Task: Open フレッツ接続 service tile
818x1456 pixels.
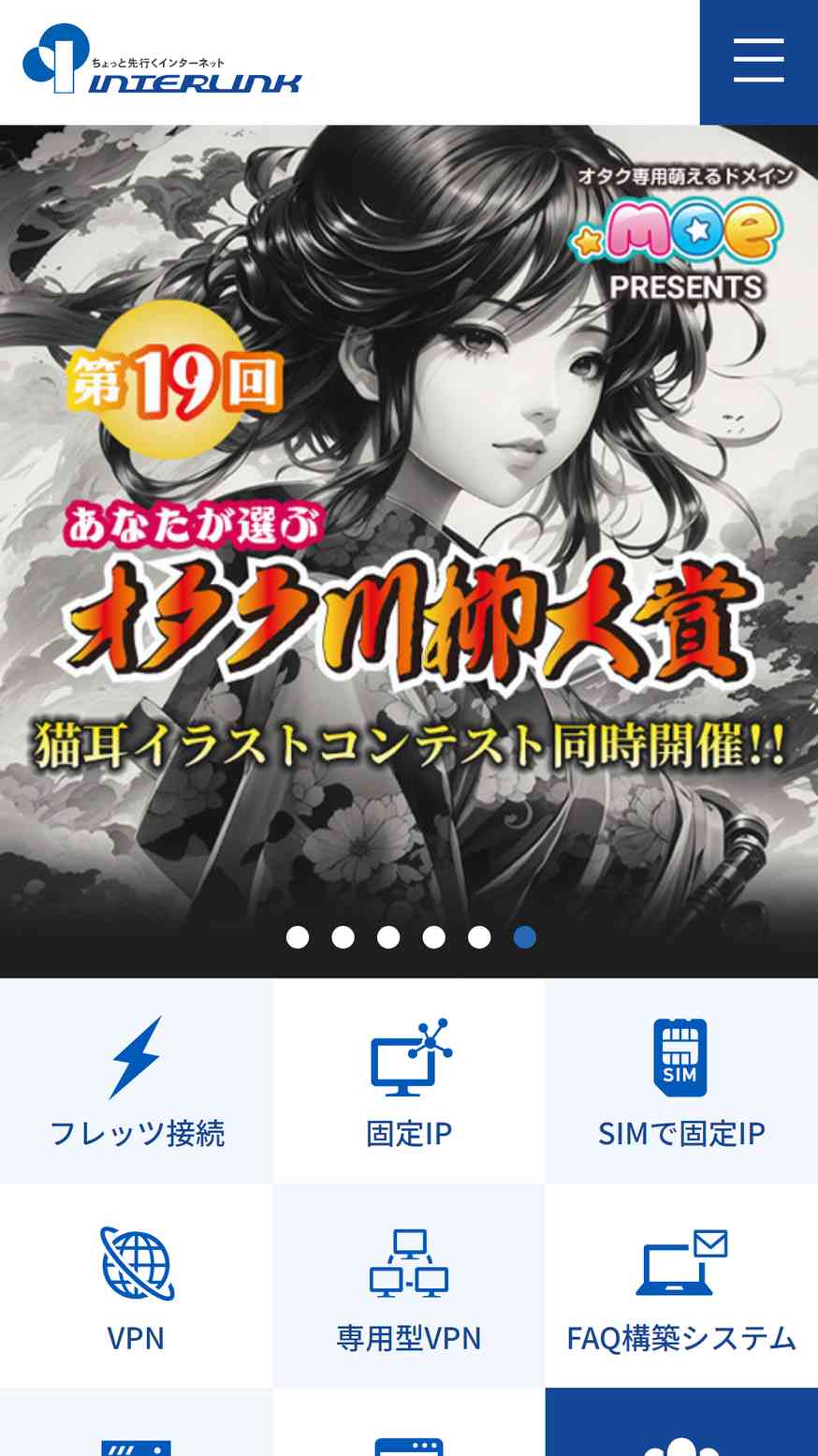Action: (x=137, y=1081)
